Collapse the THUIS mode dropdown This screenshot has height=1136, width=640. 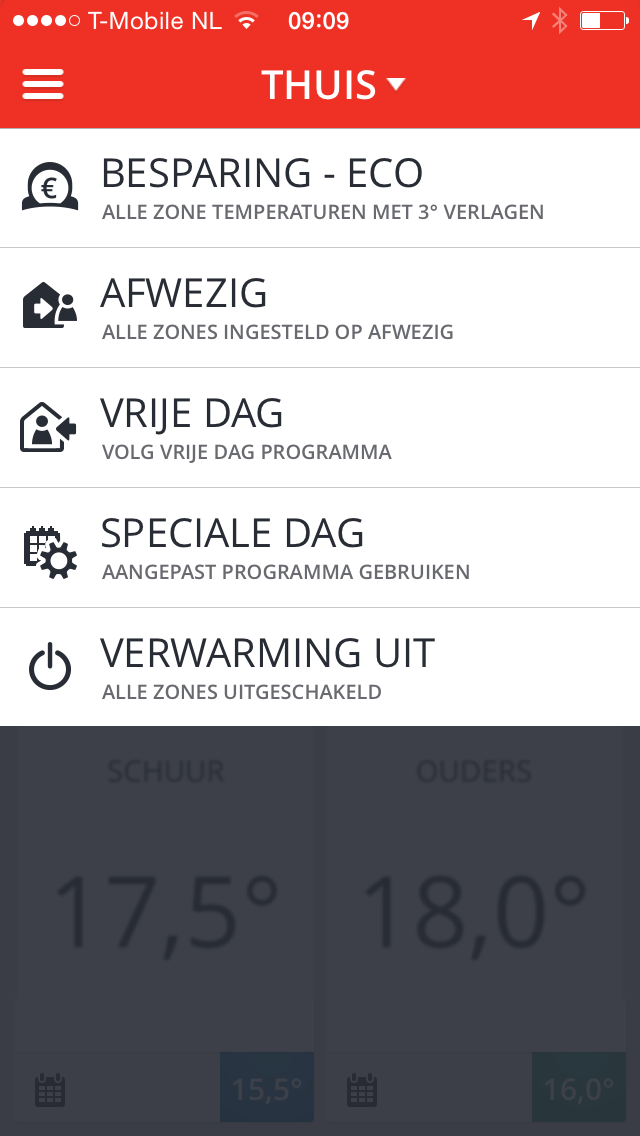(333, 85)
